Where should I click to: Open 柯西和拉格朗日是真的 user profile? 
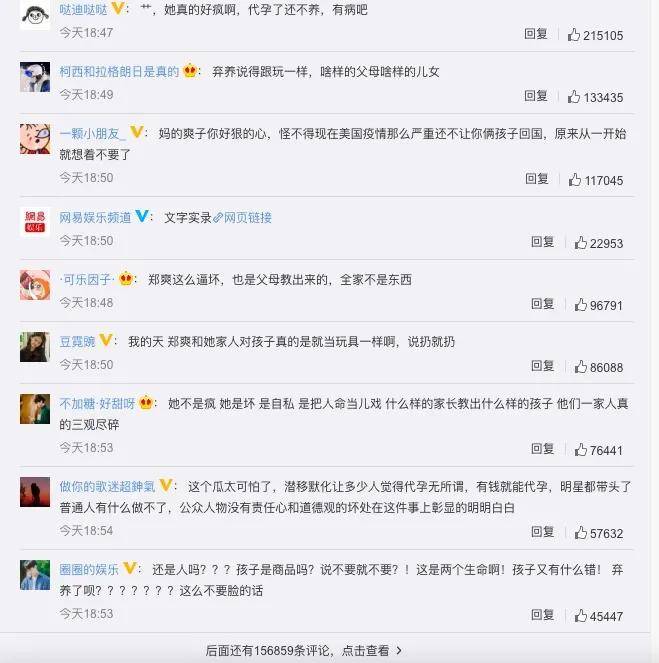point(118,72)
